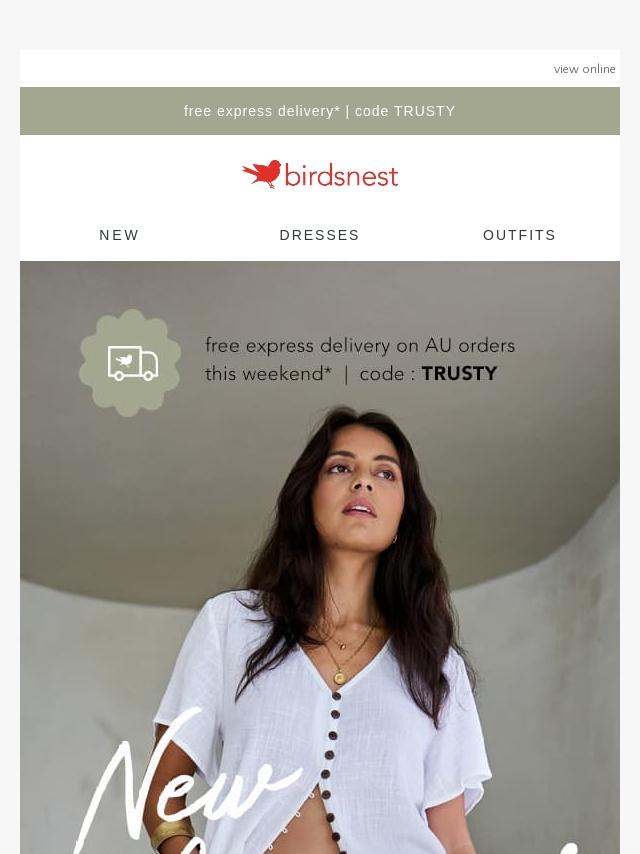The image size is (640, 854).
Task: Tap the free express delivery TRUSTY banner
Action: coord(320,111)
